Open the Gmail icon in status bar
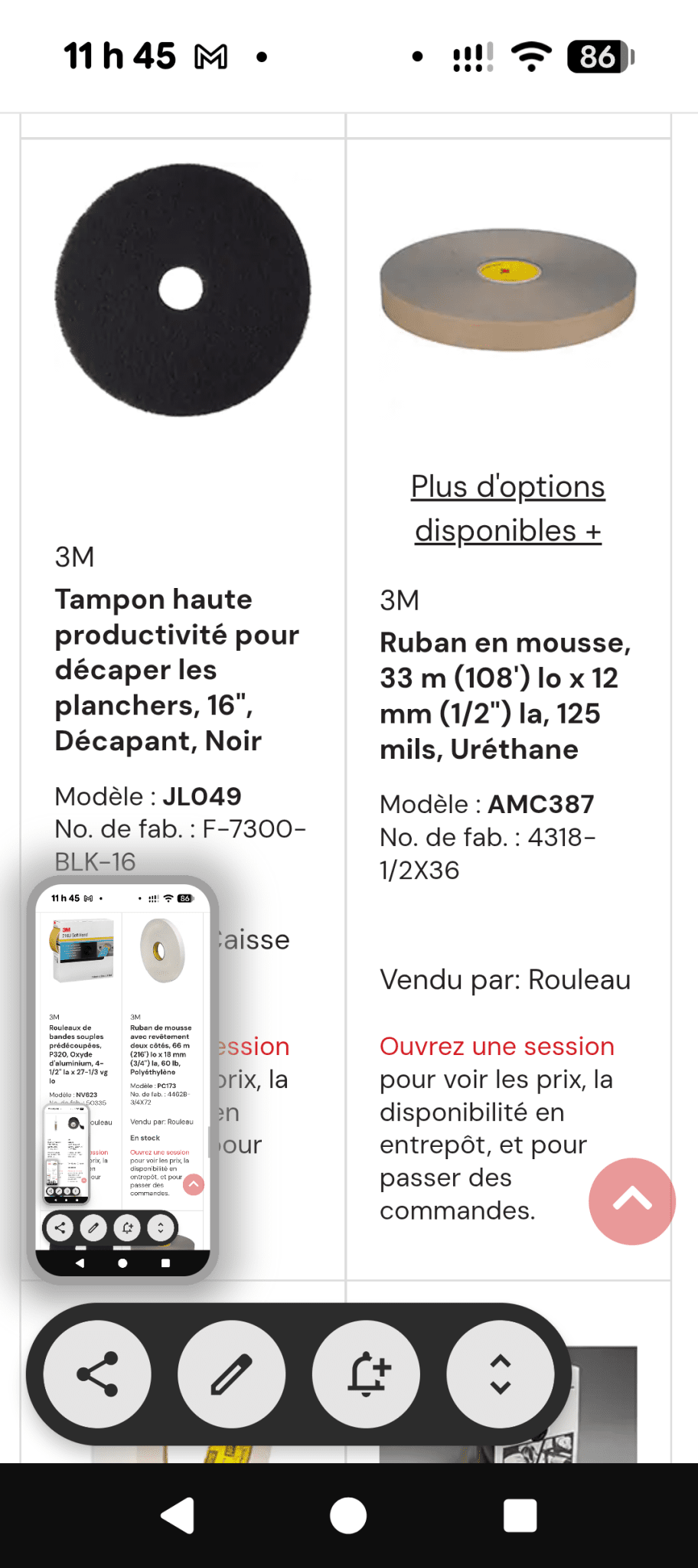Image resolution: width=698 pixels, height=1568 pixels. click(x=212, y=56)
